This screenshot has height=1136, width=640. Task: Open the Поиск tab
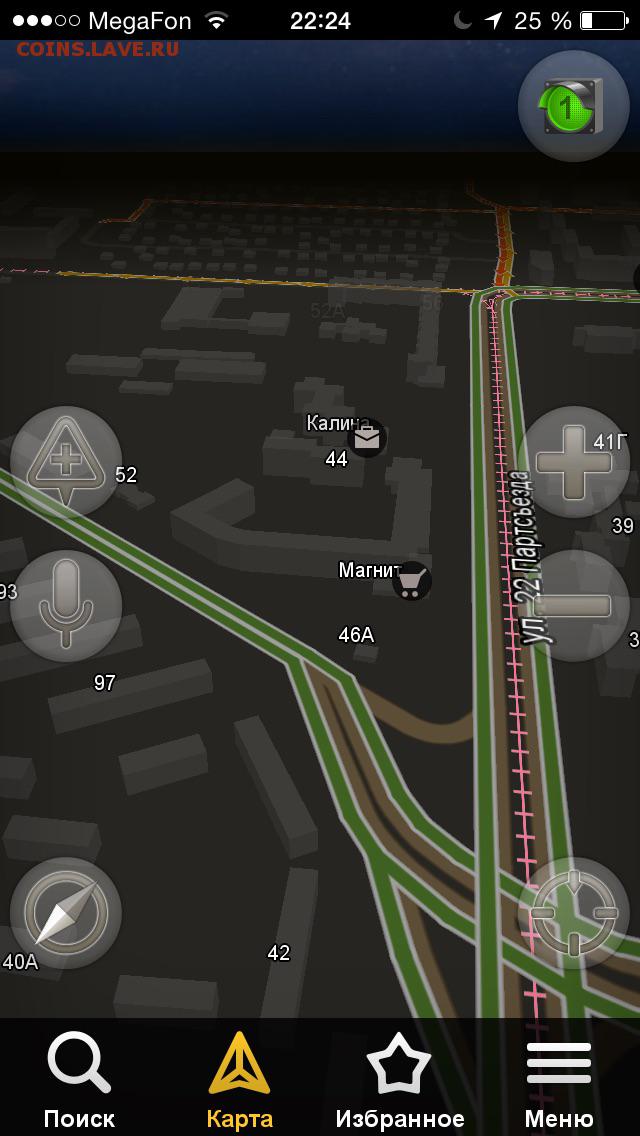[79, 1079]
